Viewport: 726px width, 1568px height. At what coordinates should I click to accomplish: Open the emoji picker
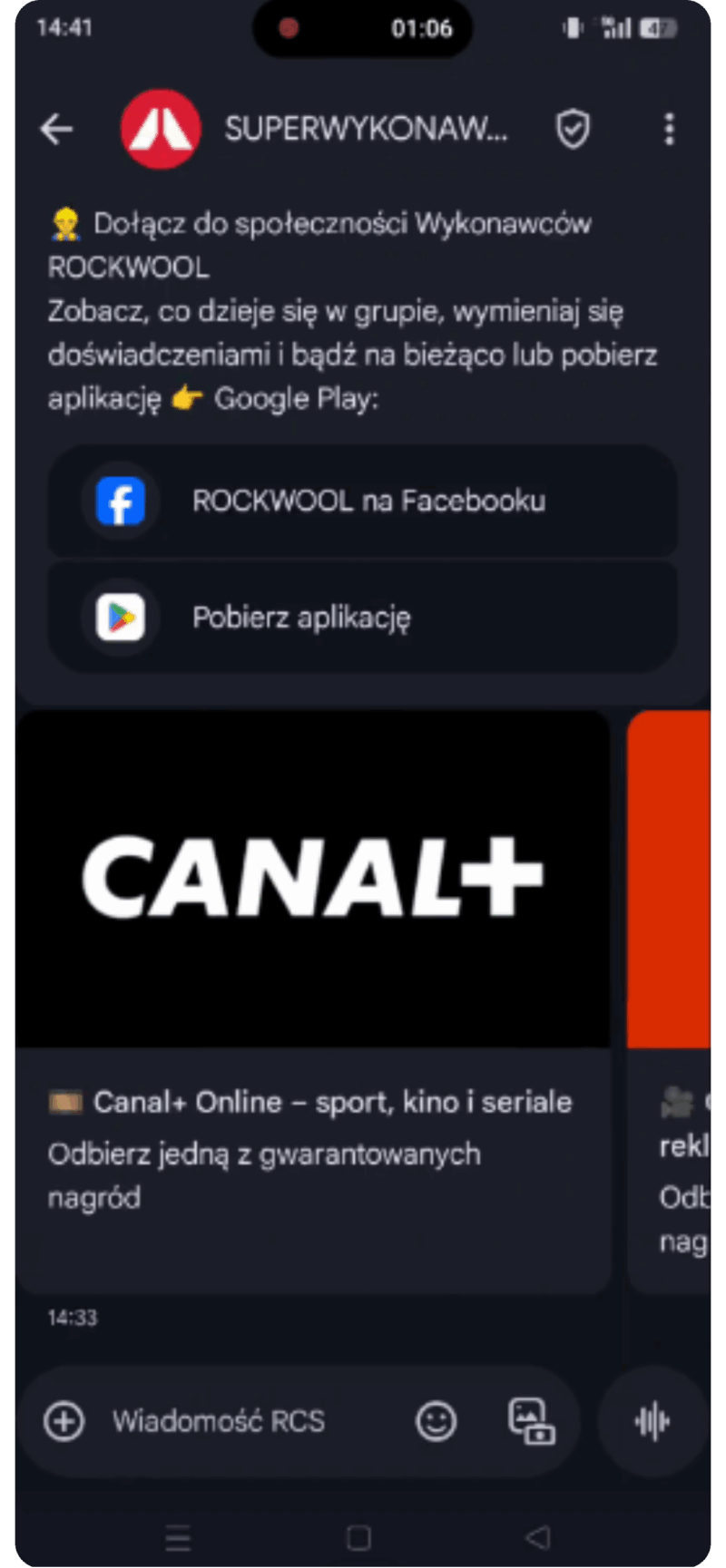(x=437, y=1421)
